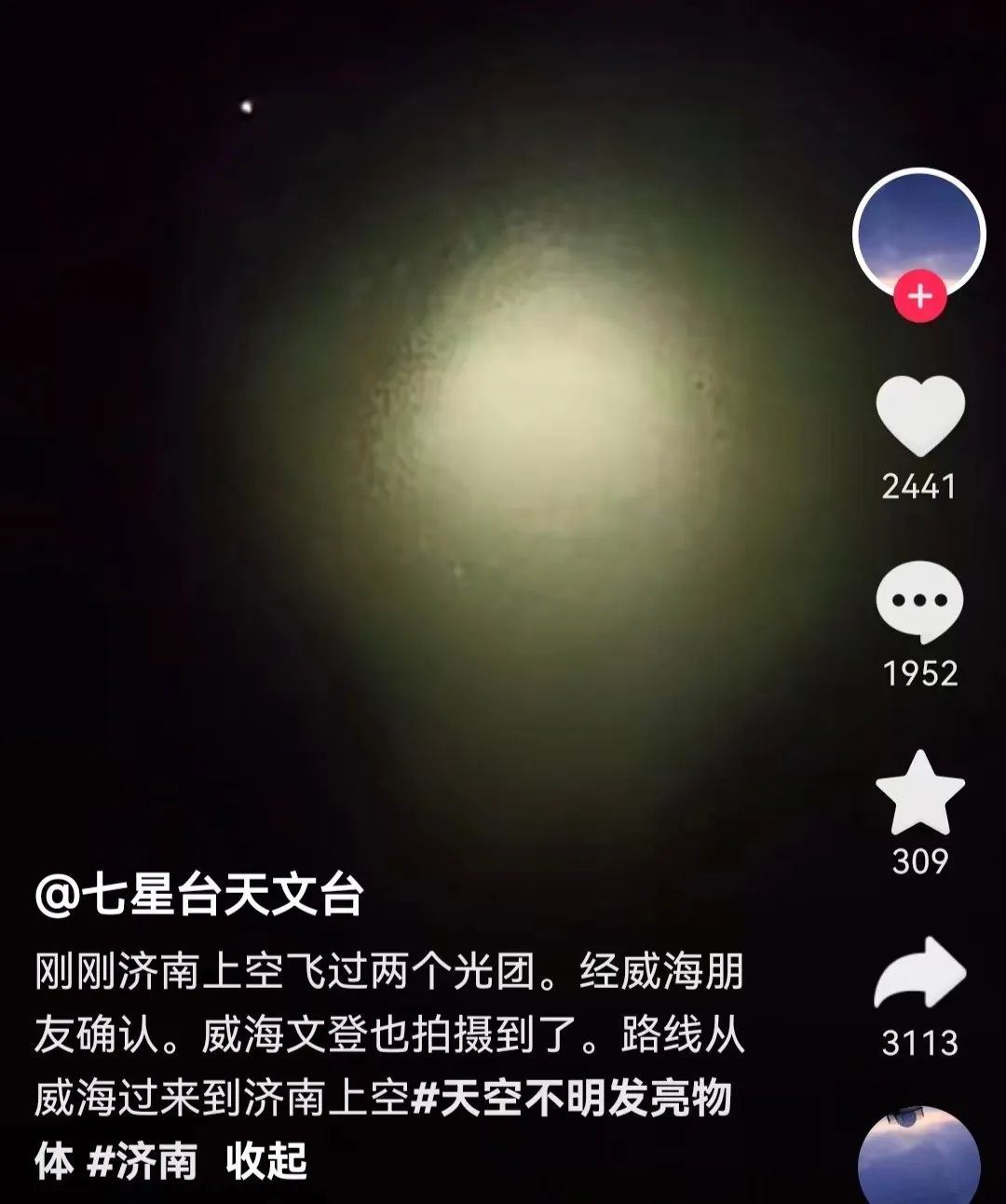Open the rotating sound disc

pos(918,1159)
